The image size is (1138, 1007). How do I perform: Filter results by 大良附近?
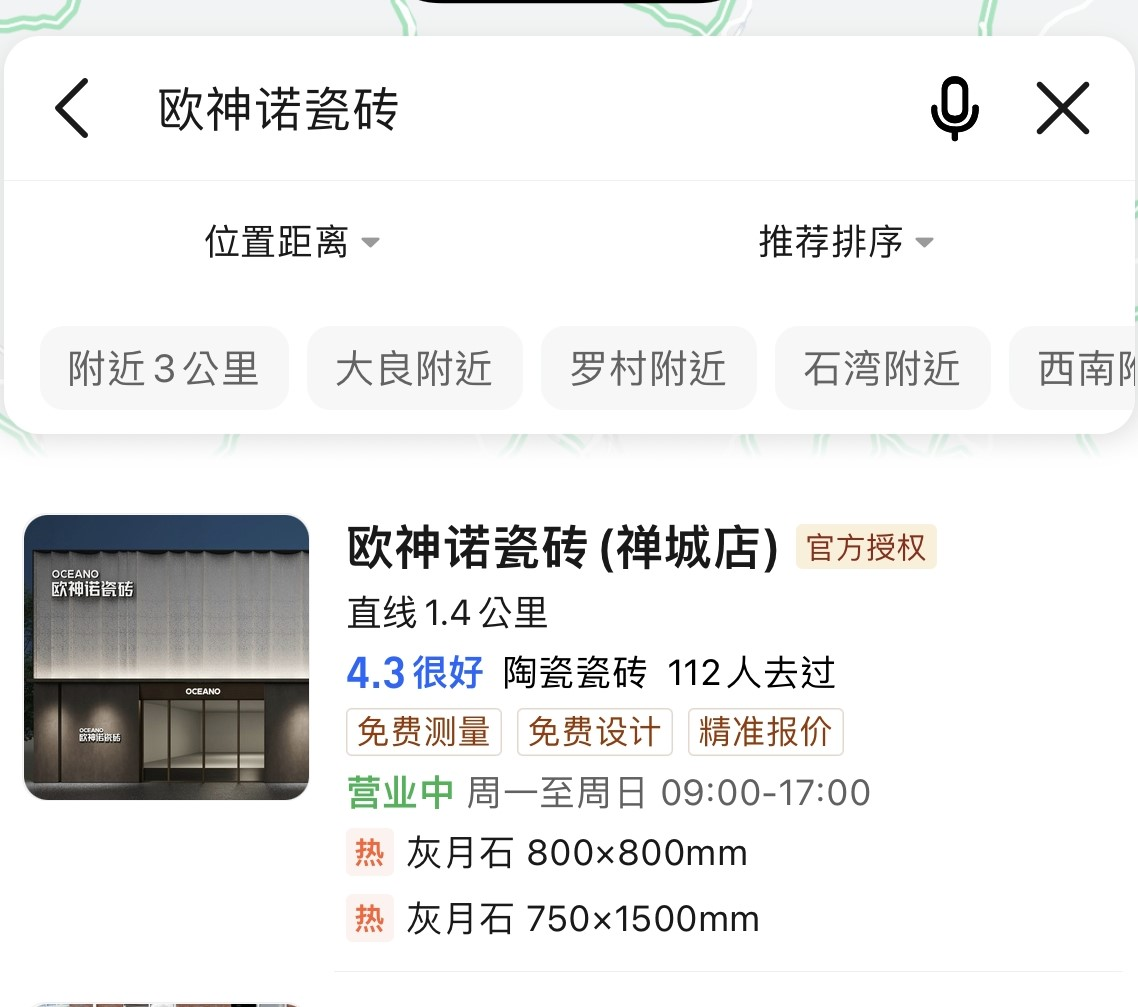414,369
